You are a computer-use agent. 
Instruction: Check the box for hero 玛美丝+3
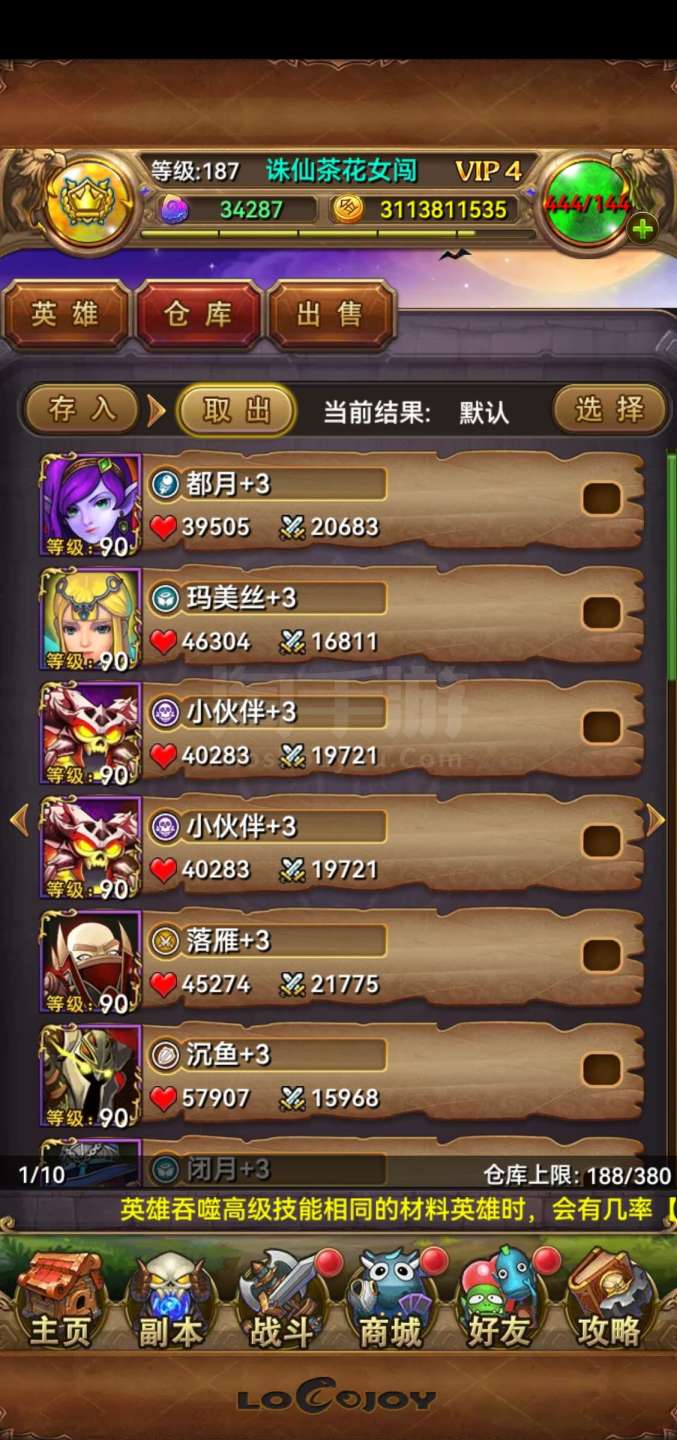(601, 613)
